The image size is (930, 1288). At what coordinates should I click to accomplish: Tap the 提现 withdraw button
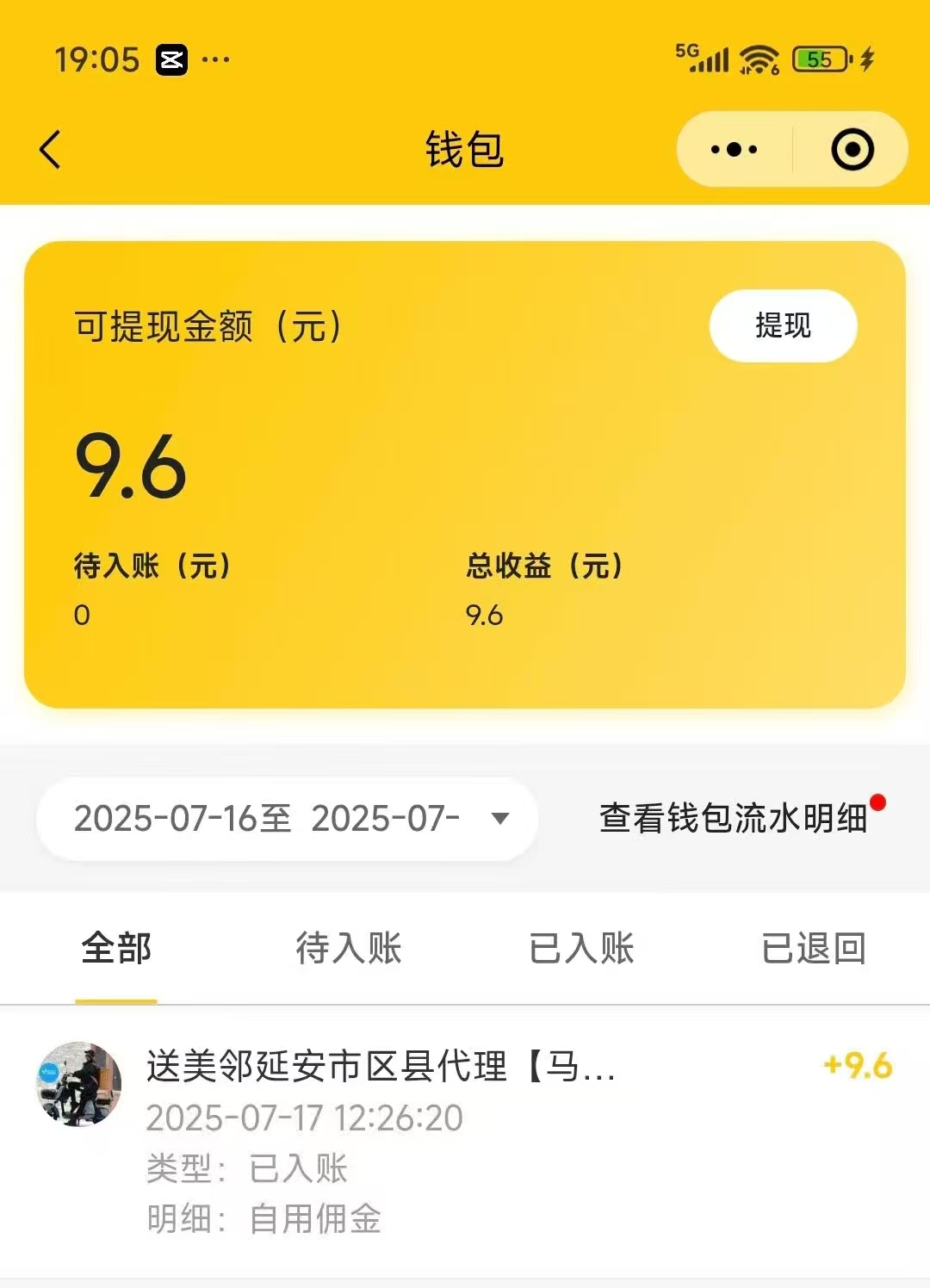(783, 326)
